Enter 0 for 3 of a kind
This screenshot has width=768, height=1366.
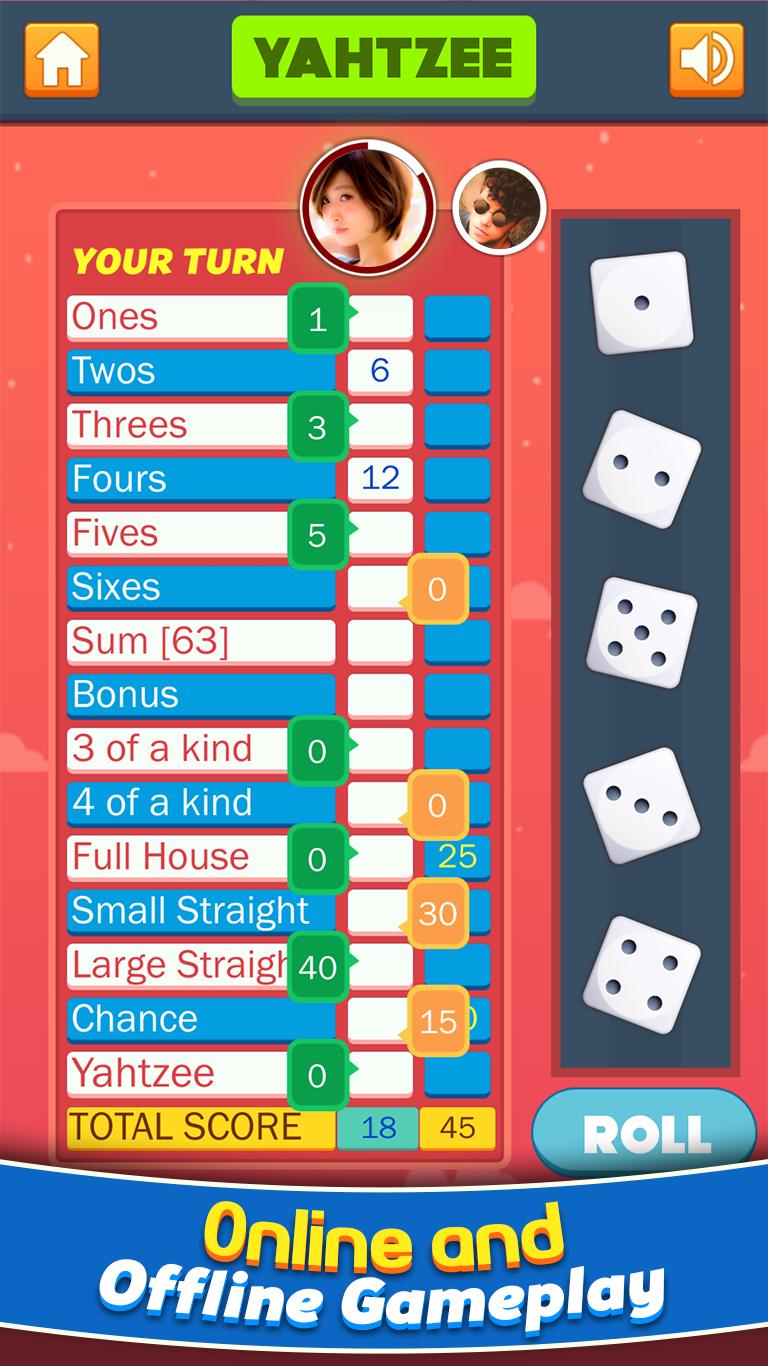318,751
